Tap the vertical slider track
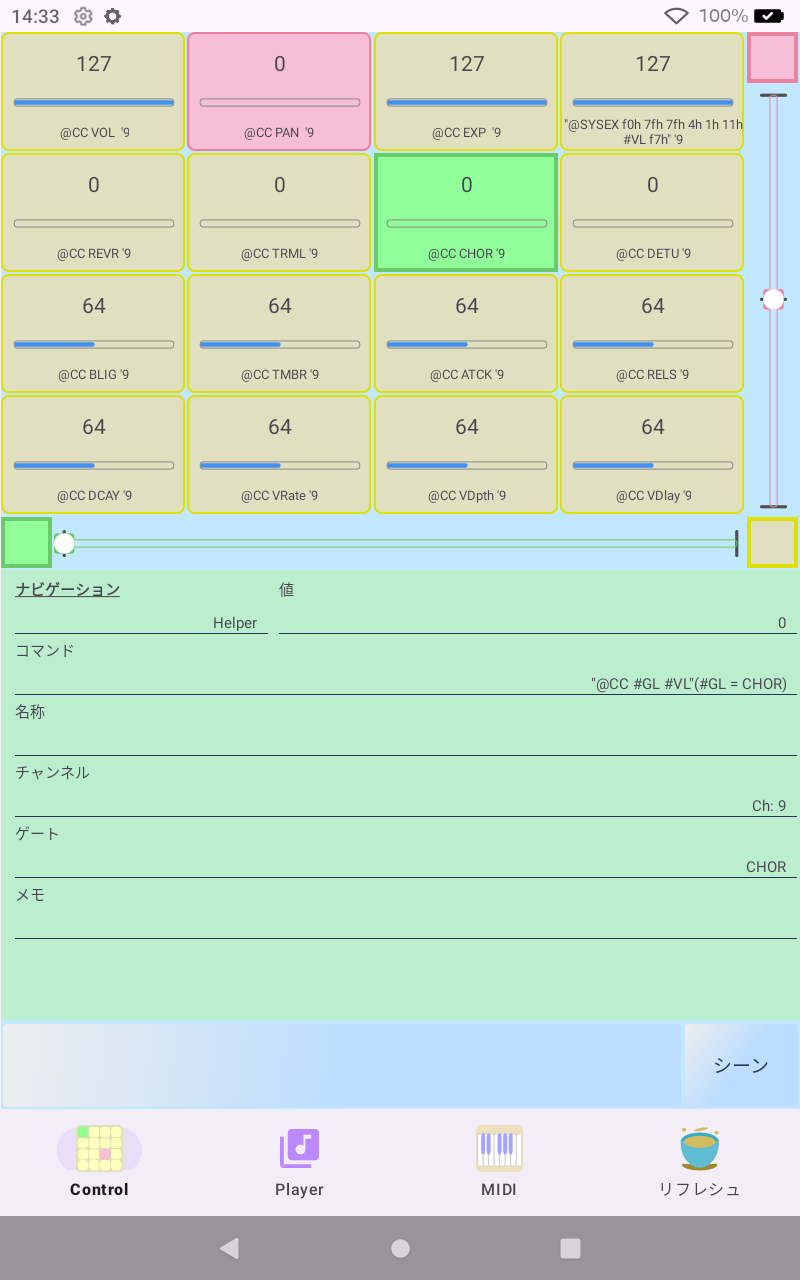This screenshot has height=1280, width=800. coord(773,300)
